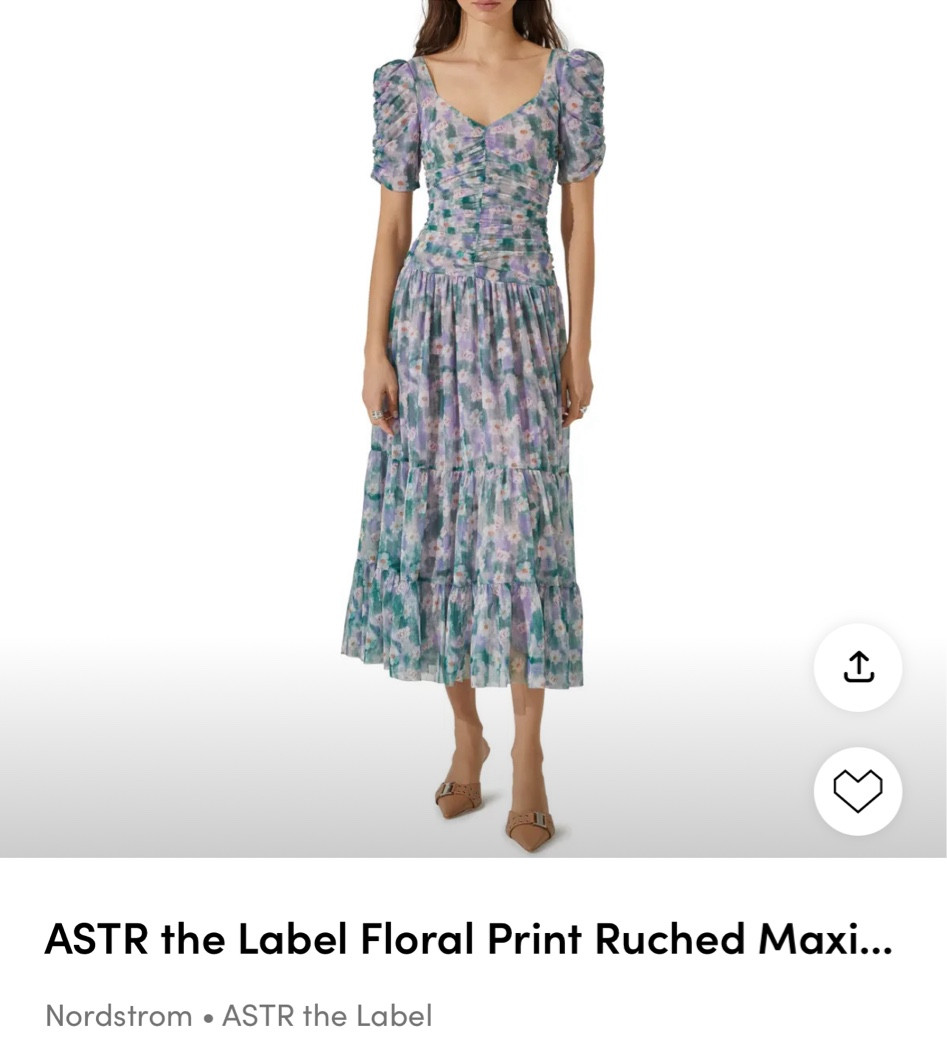Enable wishlist status using the heart toggle
This screenshot has height=1042, width=947.
click(x=858, y=791)
